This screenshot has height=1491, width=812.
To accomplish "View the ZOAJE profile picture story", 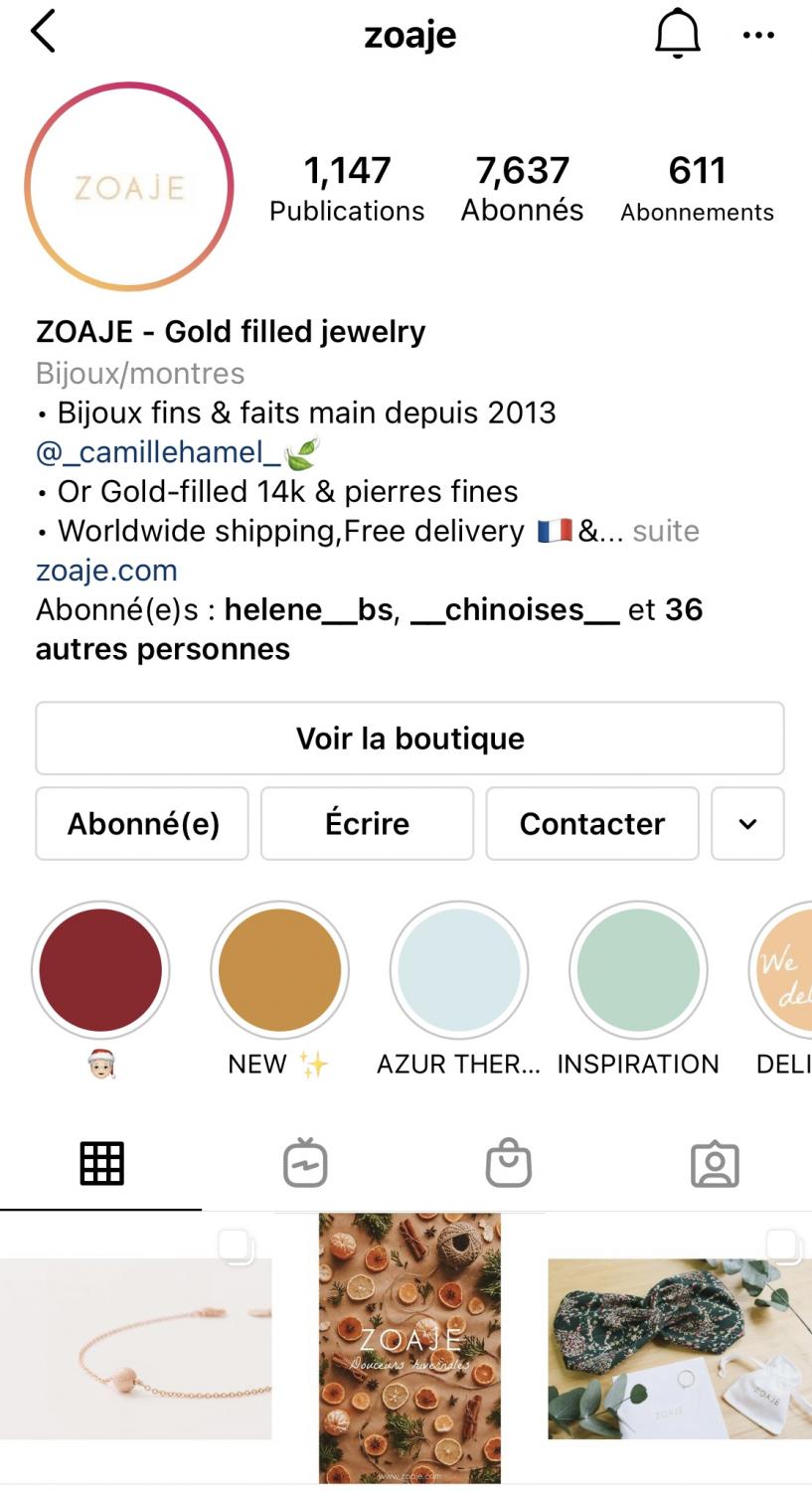I will (129, 187).
